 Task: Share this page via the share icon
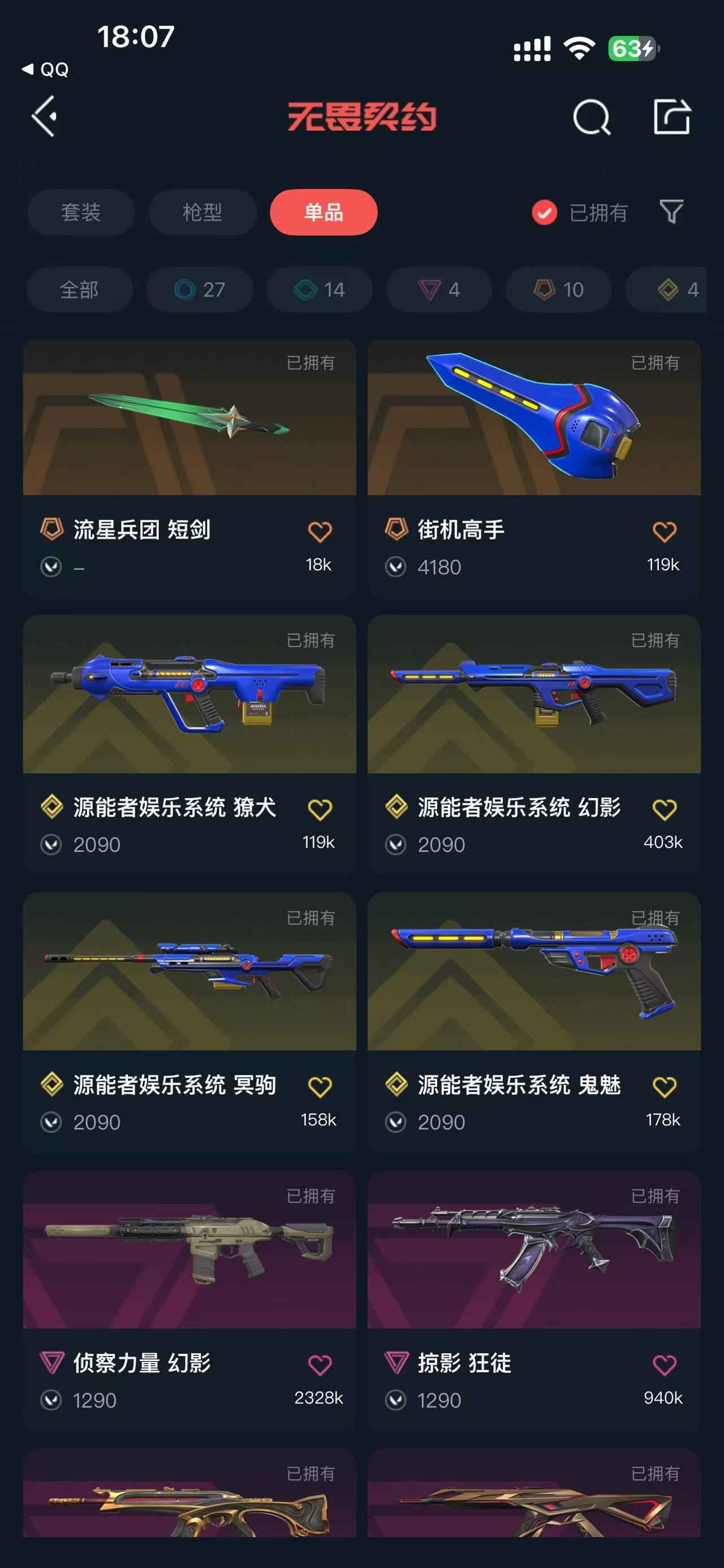[671, 116]
